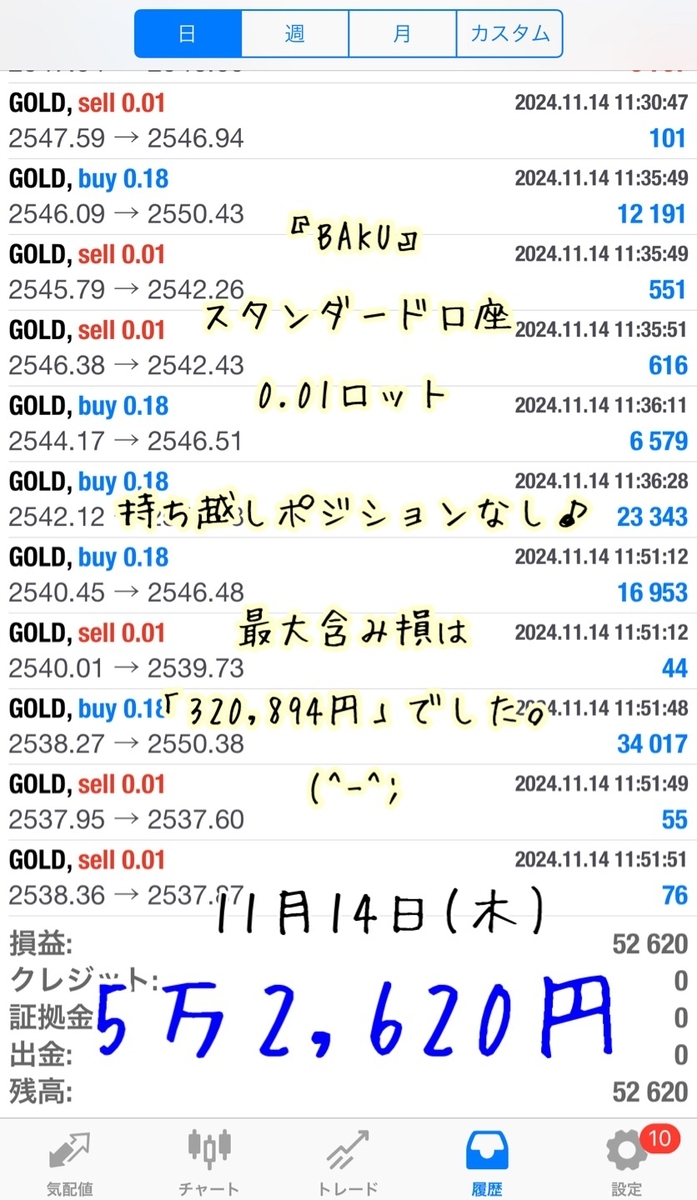The image size is (697, 1200).
Task: Open the GOLD buy trade with profit 34 017
Action: [348, 726]
